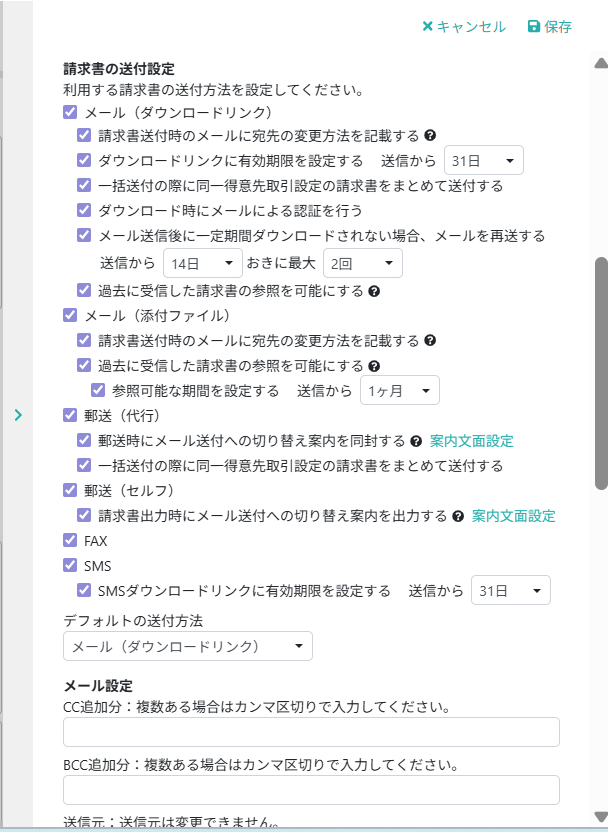Uncheck 郵送（セルフ） checkbox
The image size is (608, 832).
(70, 490)
